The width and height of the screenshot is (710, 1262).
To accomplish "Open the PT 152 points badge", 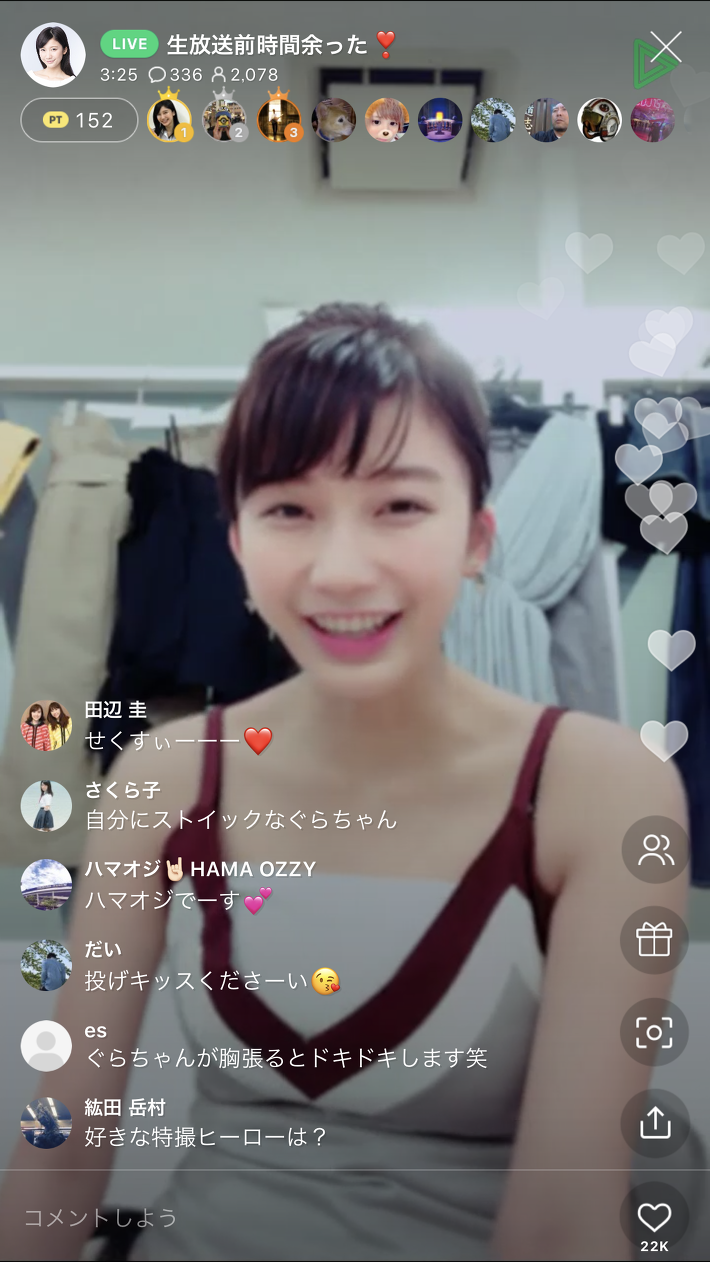I will 79,120.
